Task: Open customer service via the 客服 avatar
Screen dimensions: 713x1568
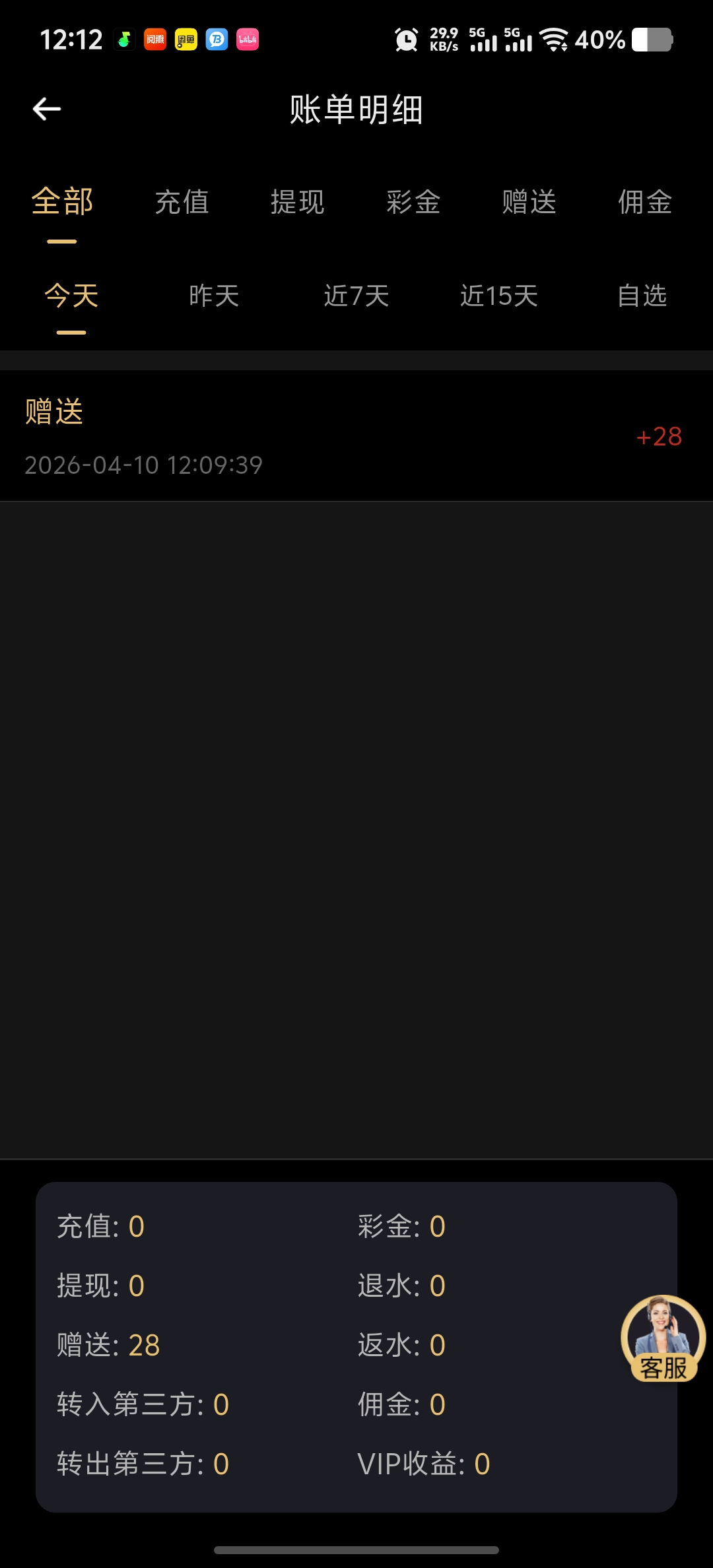Action: click(663, 1340)
